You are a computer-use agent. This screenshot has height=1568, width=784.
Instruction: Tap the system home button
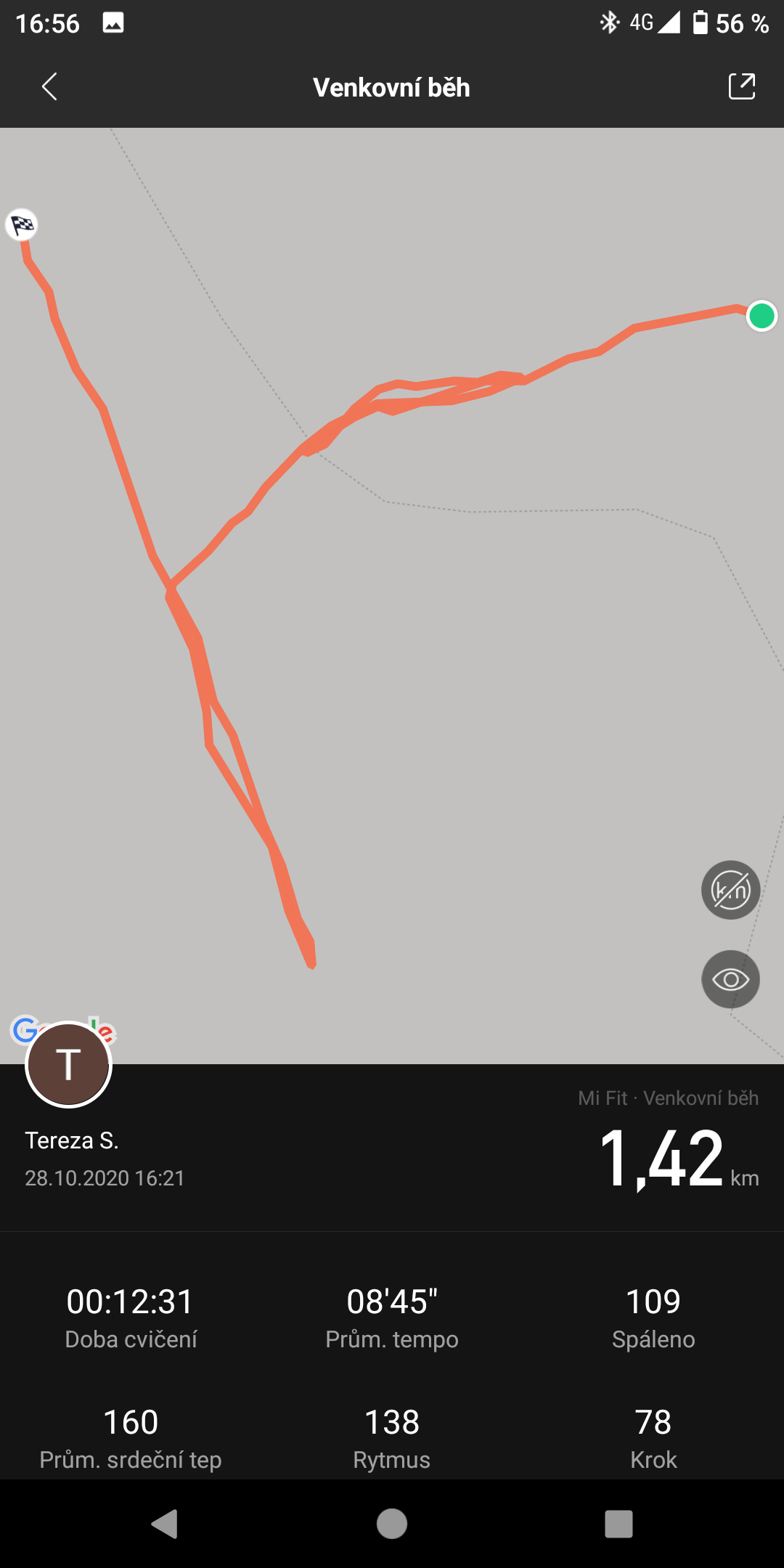[392, 1523]
